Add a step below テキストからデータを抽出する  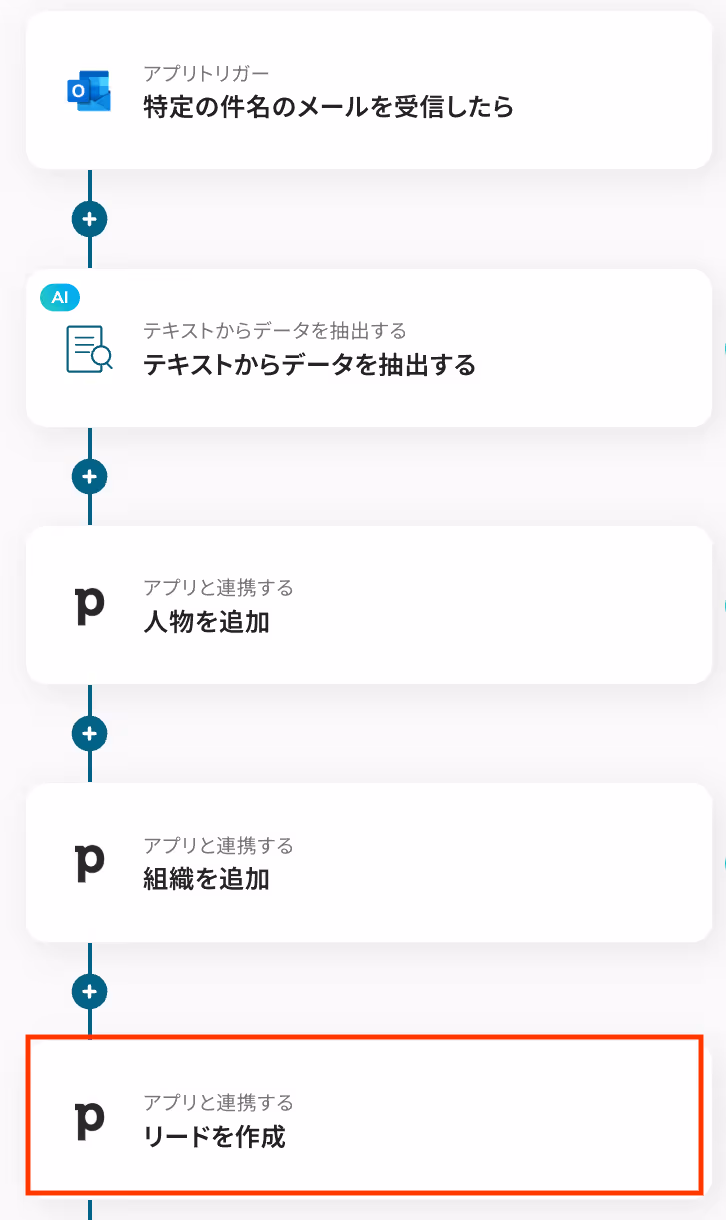[90, 477]
